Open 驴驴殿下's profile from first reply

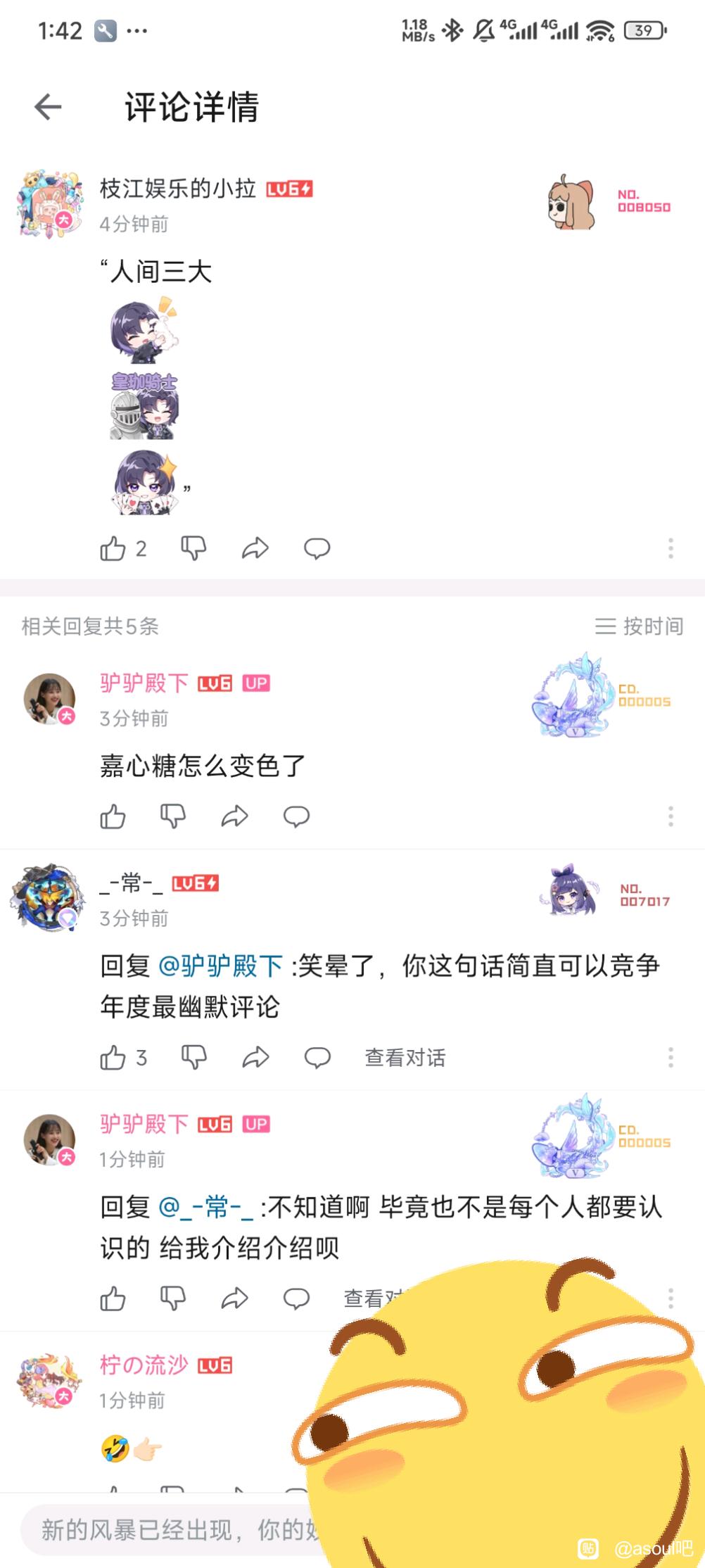[49, 699]
